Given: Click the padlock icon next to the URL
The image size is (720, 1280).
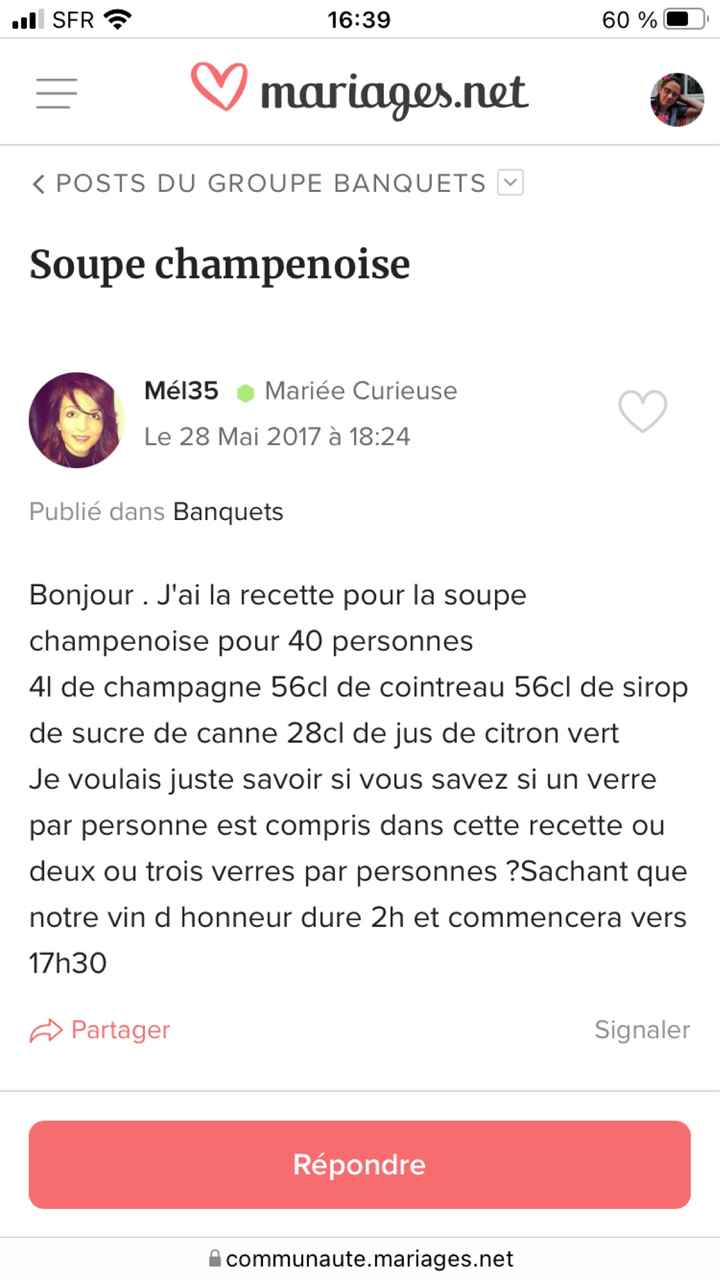Looking at the screenshot, I should pos(213,1258).
